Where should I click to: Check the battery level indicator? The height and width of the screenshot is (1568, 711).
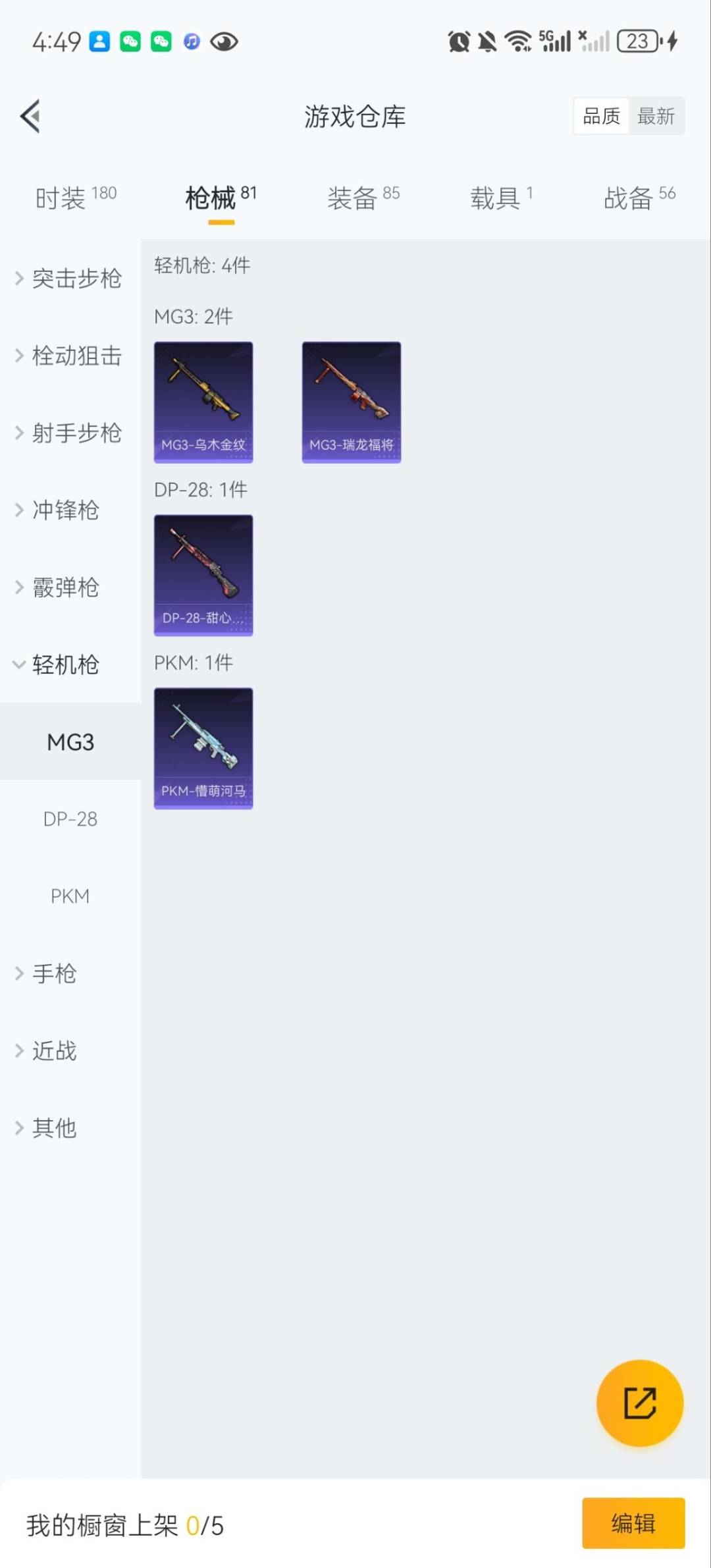click(637, 41)
